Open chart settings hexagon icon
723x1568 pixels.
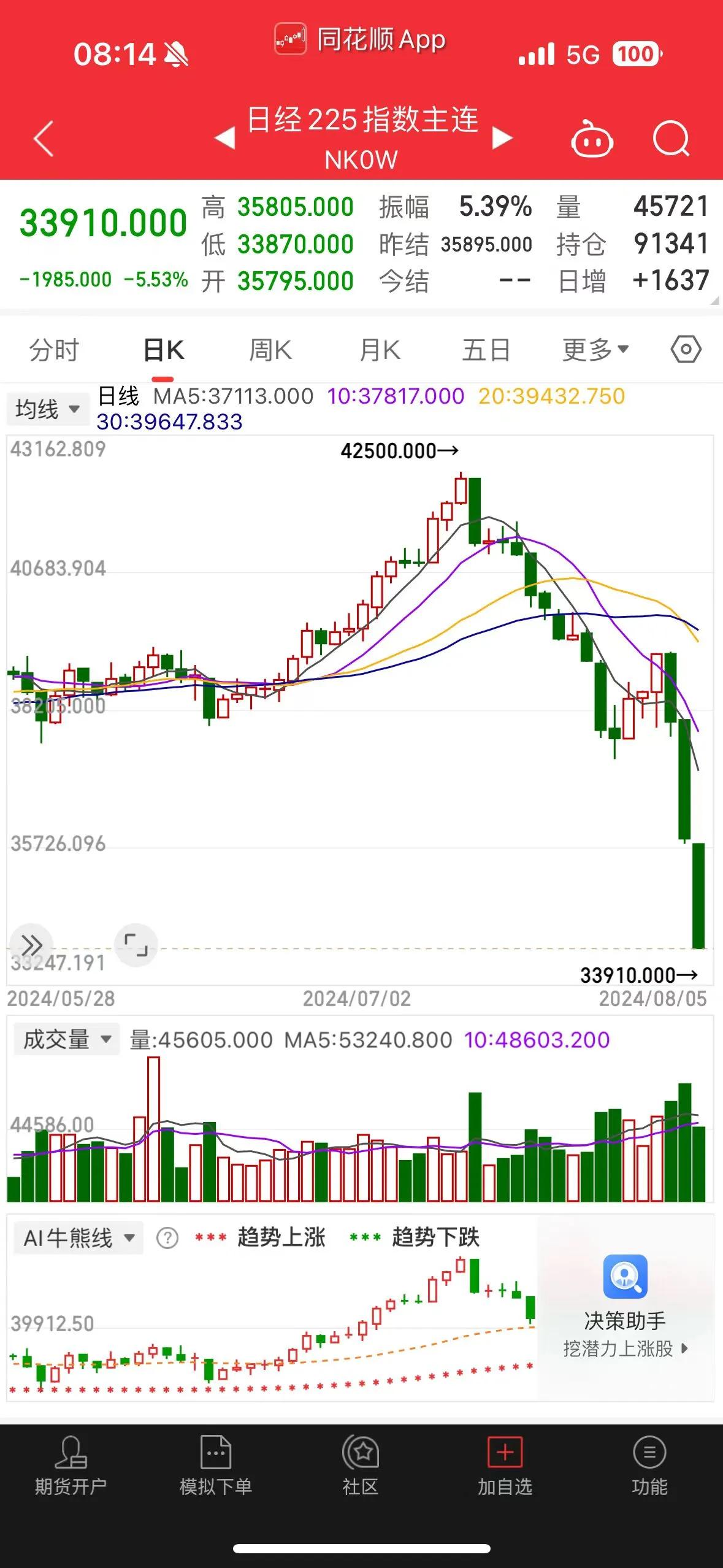[x=686, y=350]
